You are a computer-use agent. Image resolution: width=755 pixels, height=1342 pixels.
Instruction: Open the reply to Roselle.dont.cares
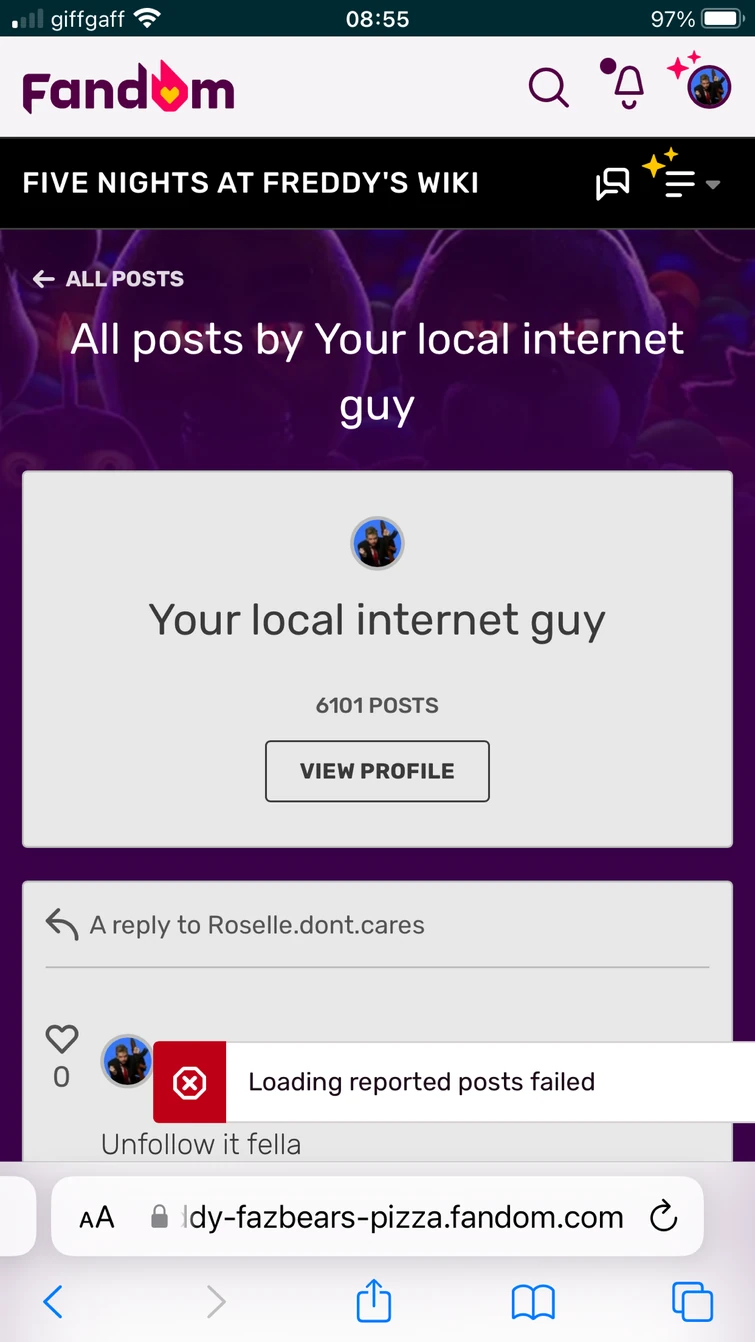click(257, 925)
